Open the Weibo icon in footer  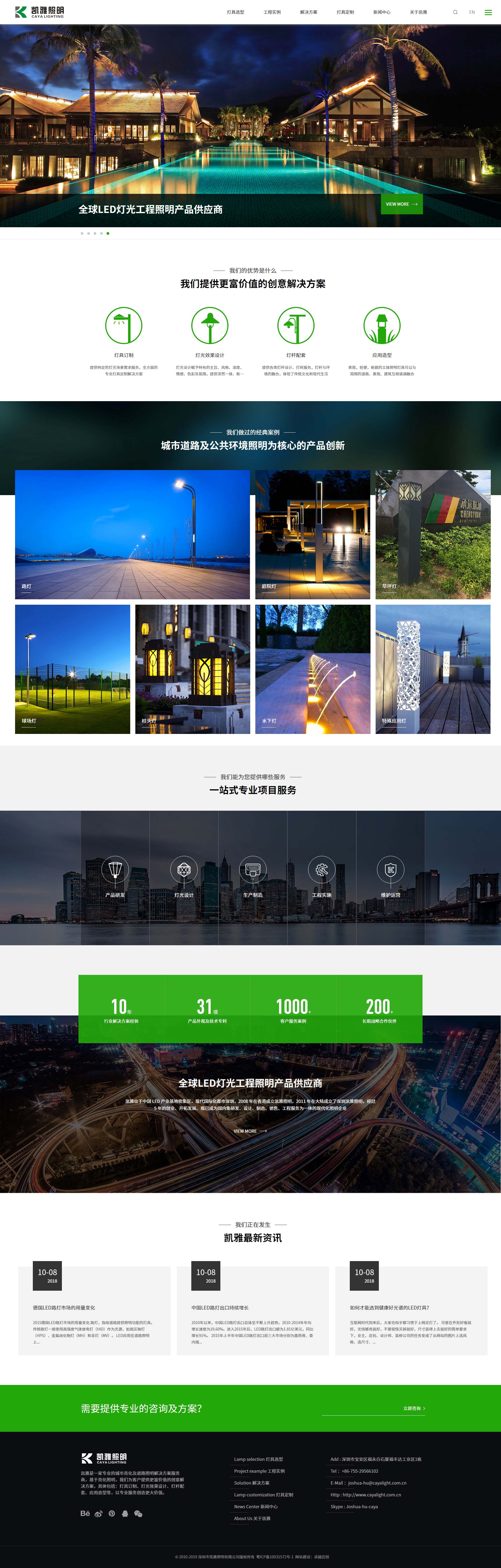pos(98,1513)
